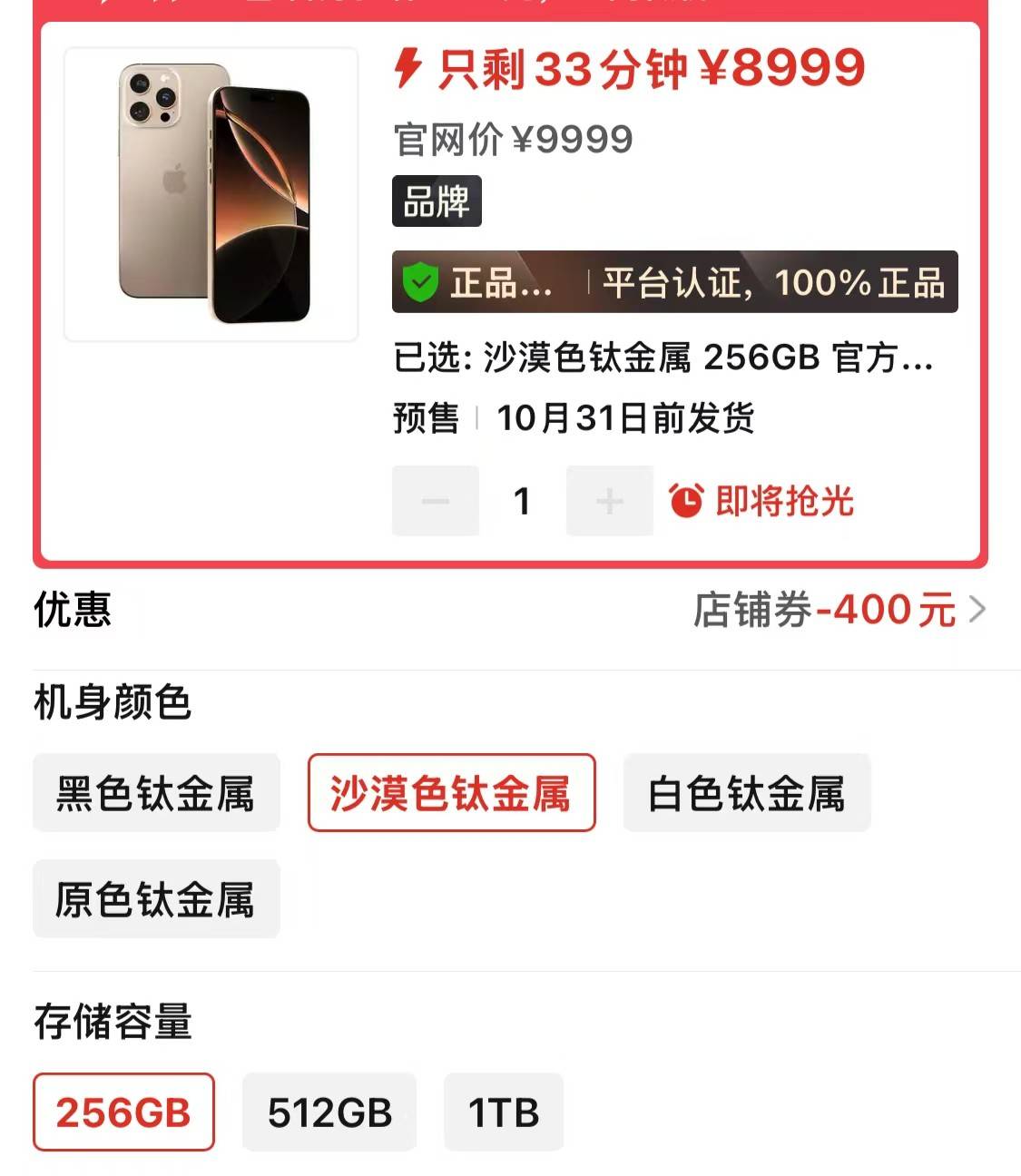Open the 店铺券 -400元 coupon row
The width and height of the screenshot is (1021, 1176).
[838, 610]
